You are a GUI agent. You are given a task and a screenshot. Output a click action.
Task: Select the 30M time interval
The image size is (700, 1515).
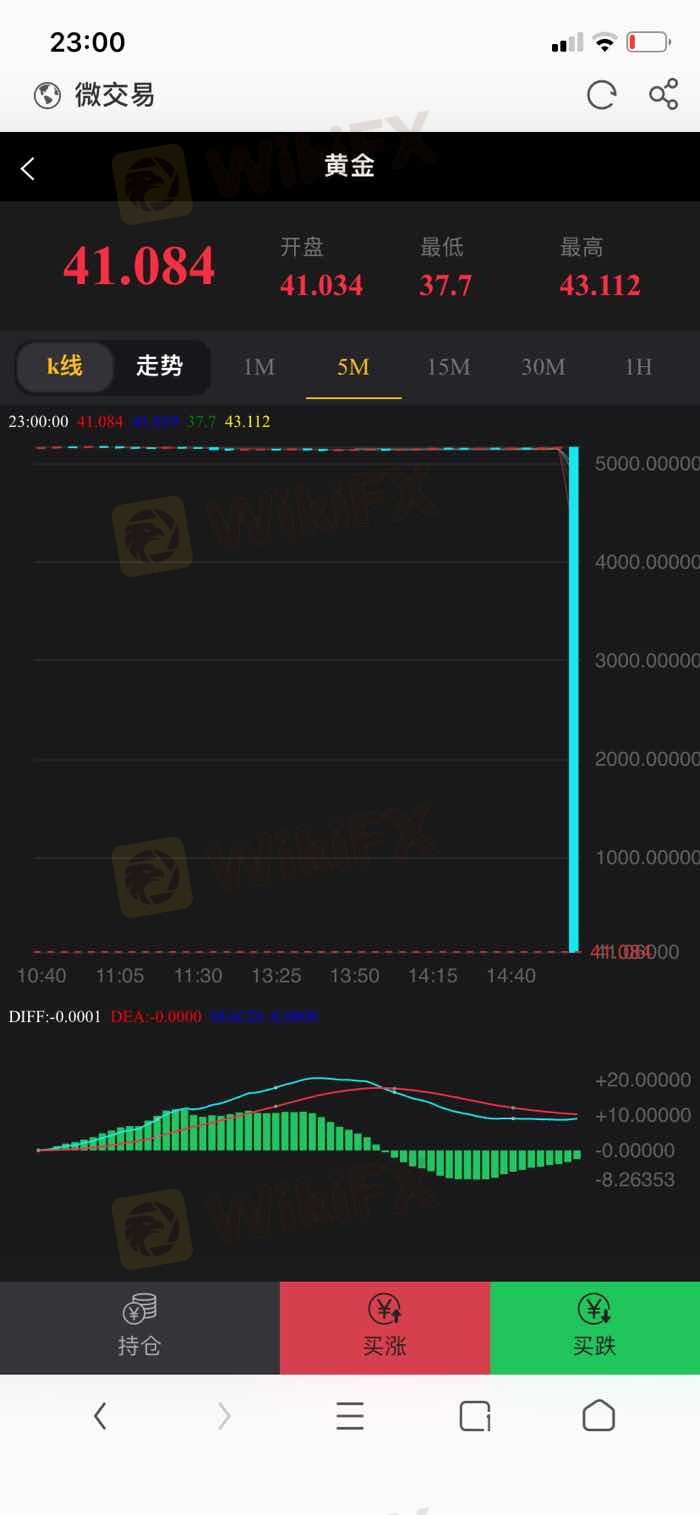point(543,367)
